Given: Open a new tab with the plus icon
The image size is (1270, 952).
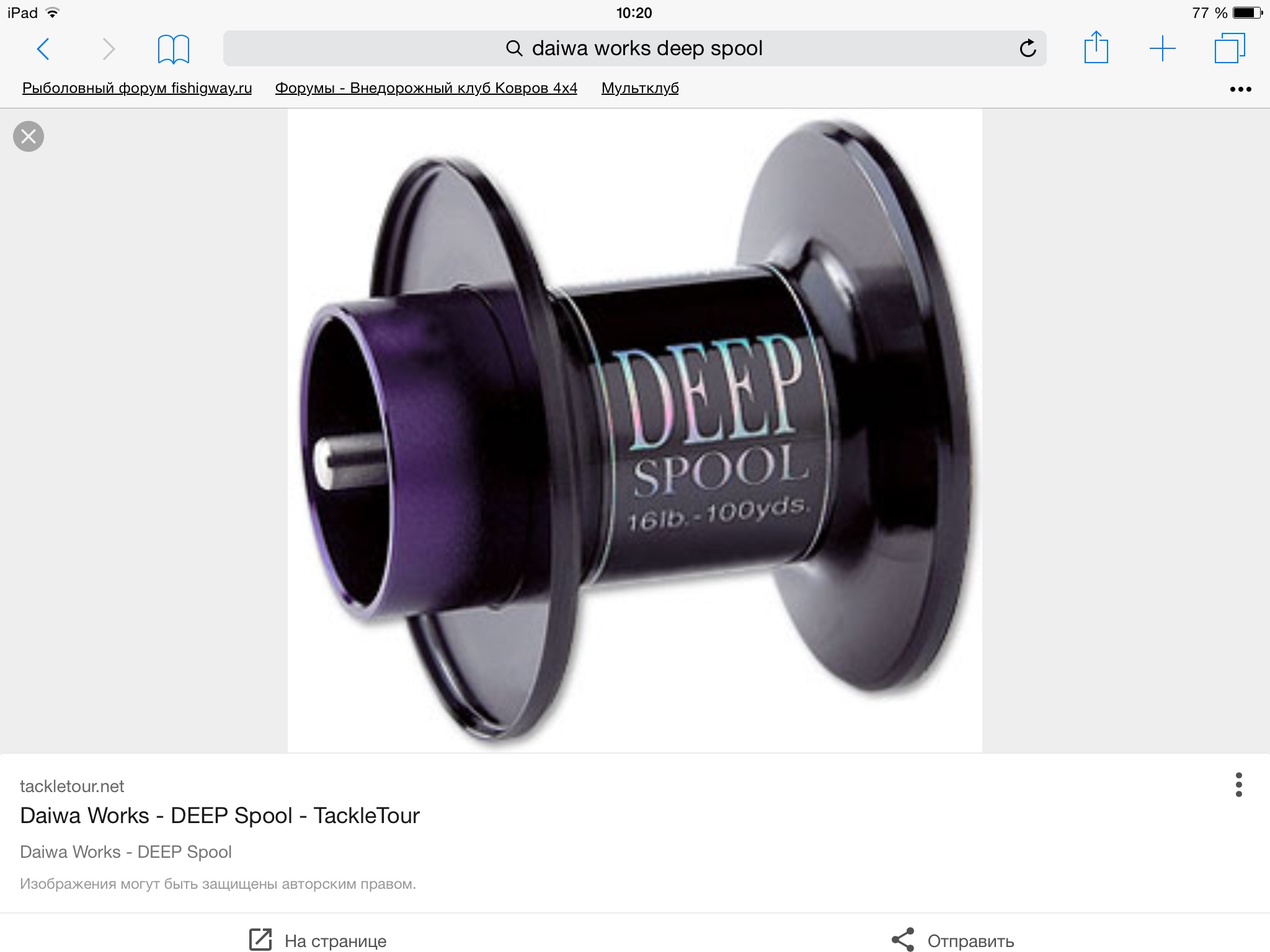Looking at the screenshot, I should 1162,48.
